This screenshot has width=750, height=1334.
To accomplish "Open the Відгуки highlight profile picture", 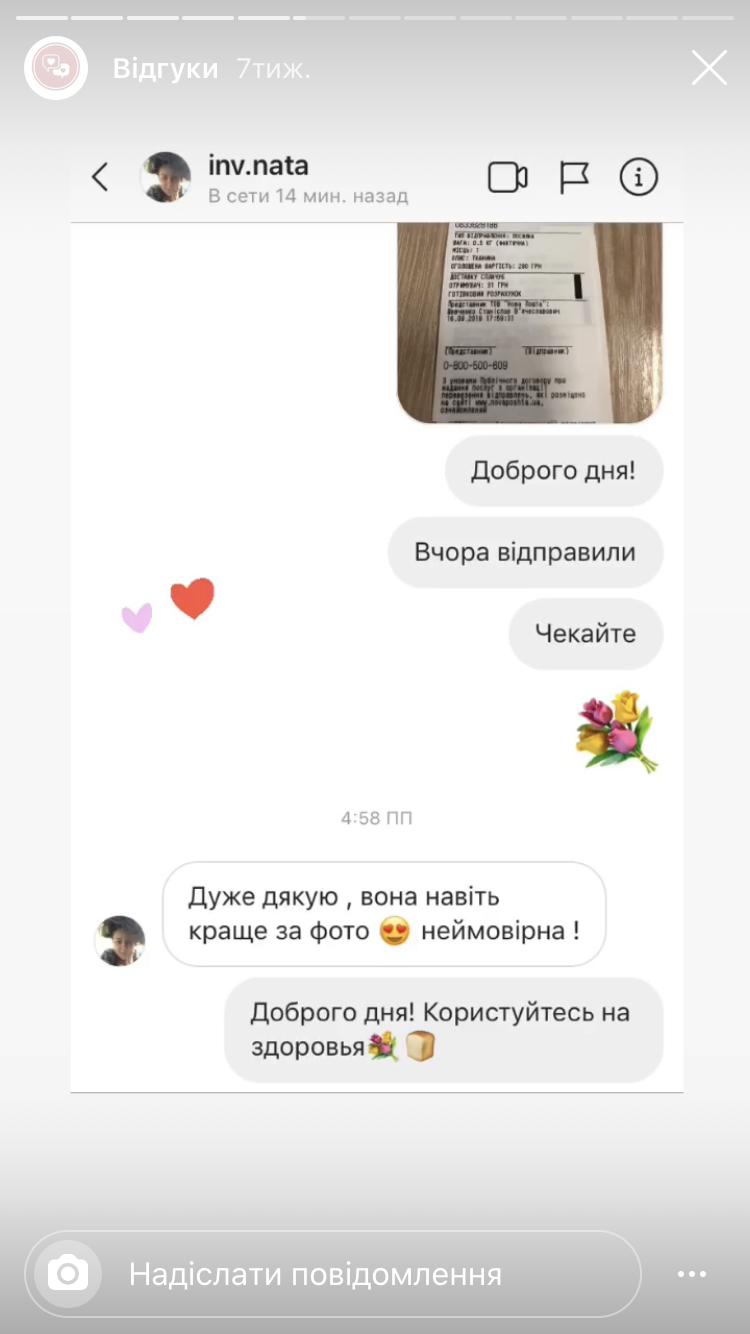I will [x=56, y=68].
